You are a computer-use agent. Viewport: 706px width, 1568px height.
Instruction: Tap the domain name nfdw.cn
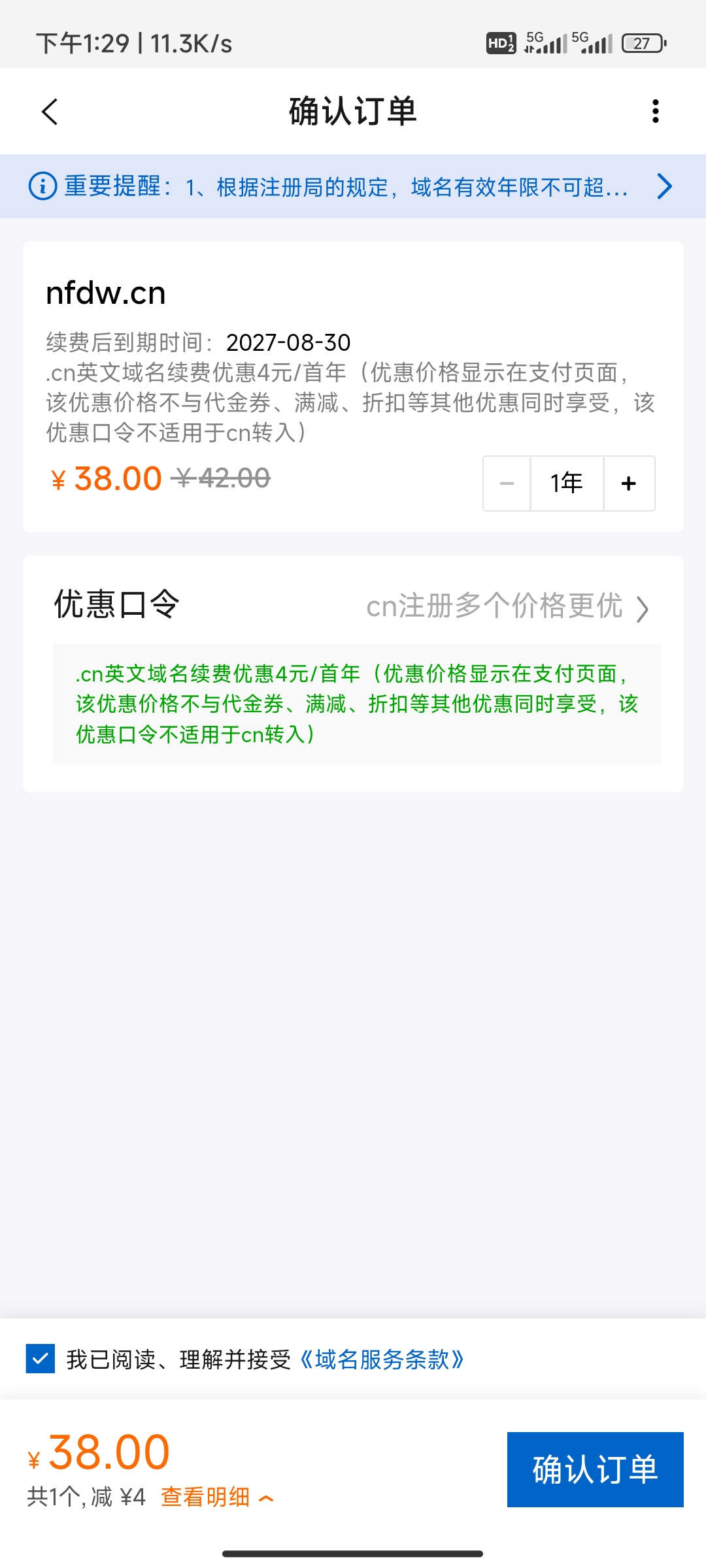[x=105, y=293]
